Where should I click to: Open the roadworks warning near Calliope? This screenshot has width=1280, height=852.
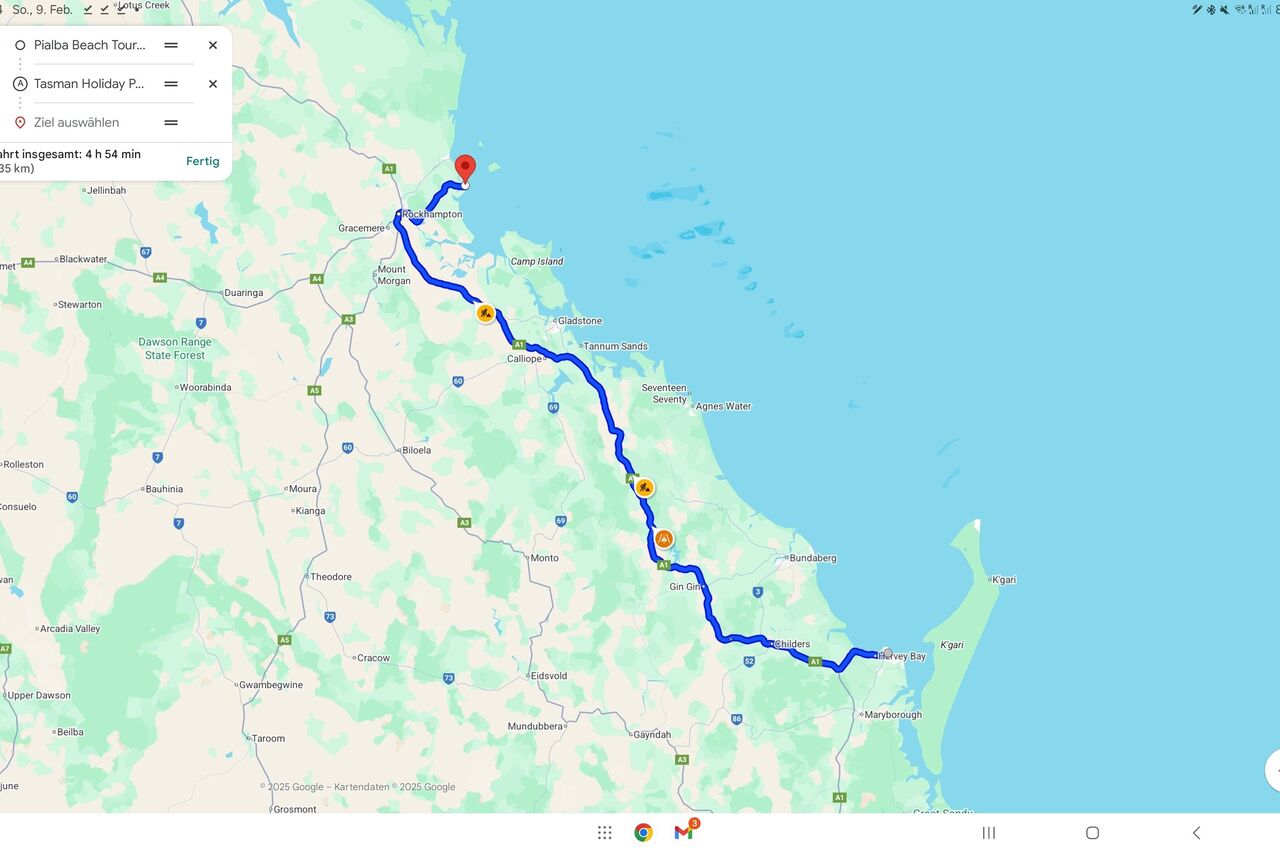(x=485, y=313)
